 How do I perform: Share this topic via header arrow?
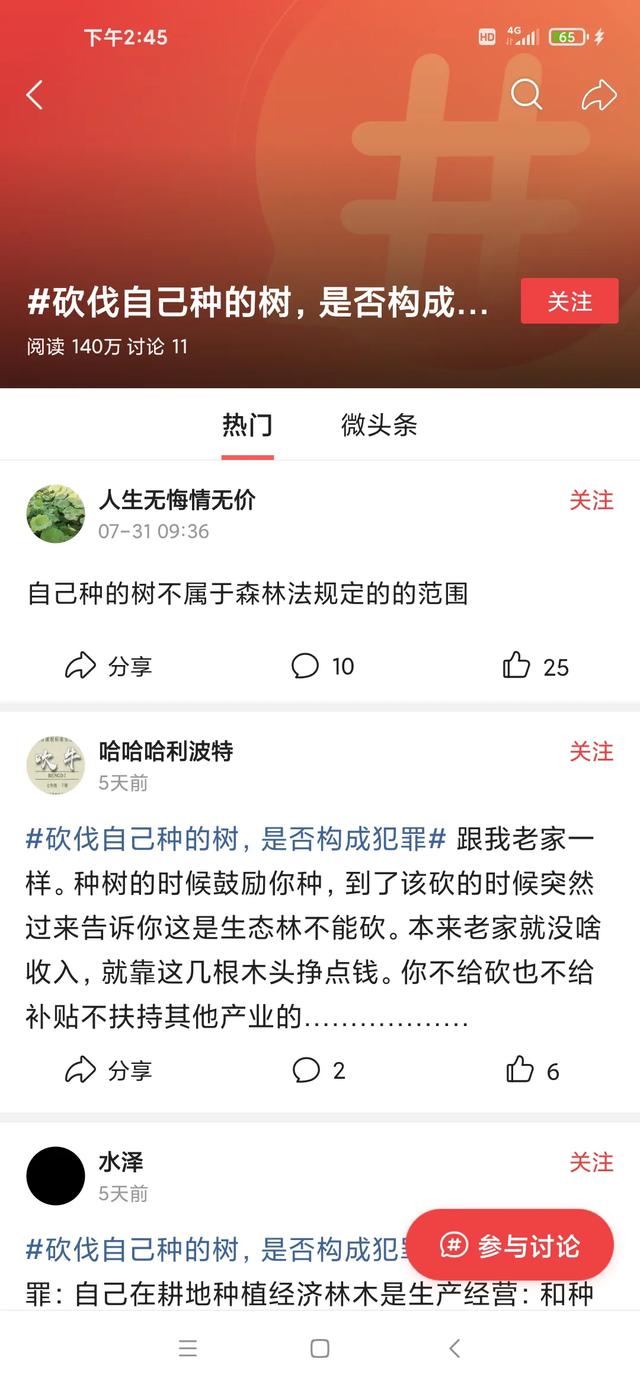coord(599,95)
